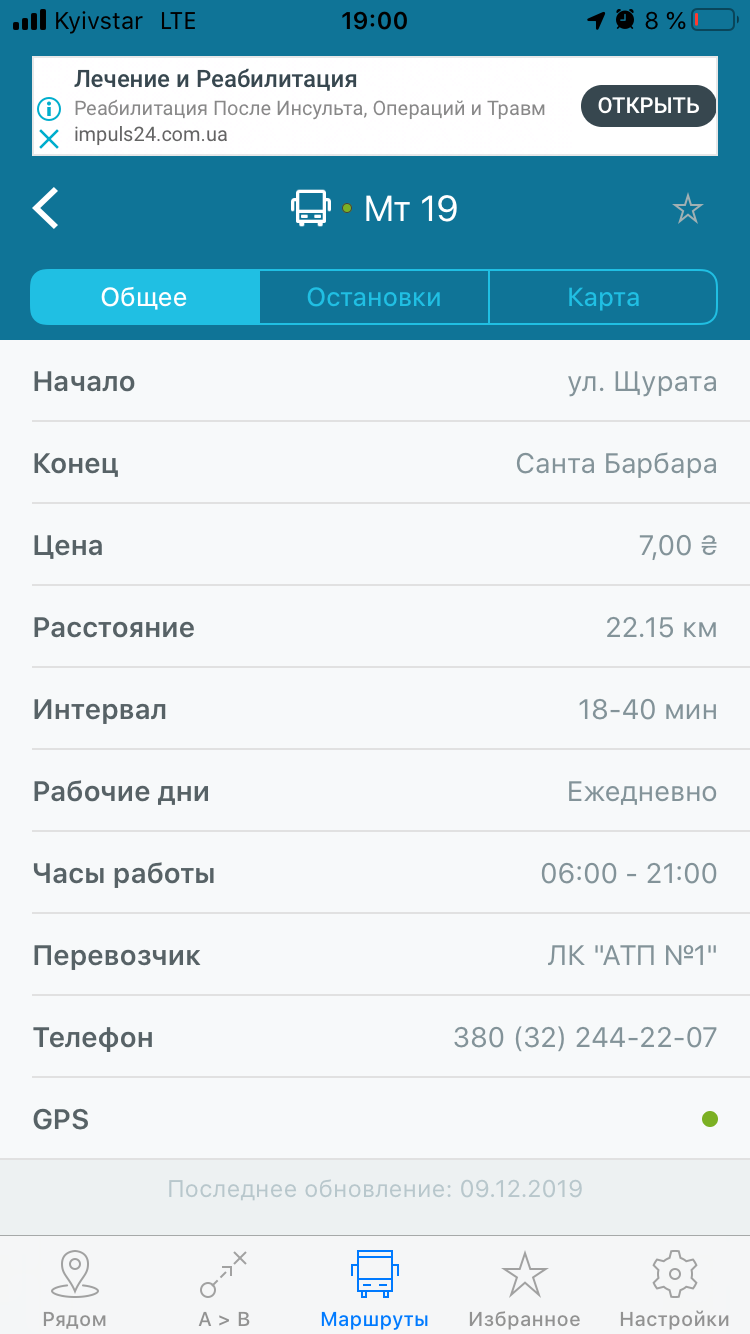
Task: Go to the Избранное tab
Action: coord(524,1289)
